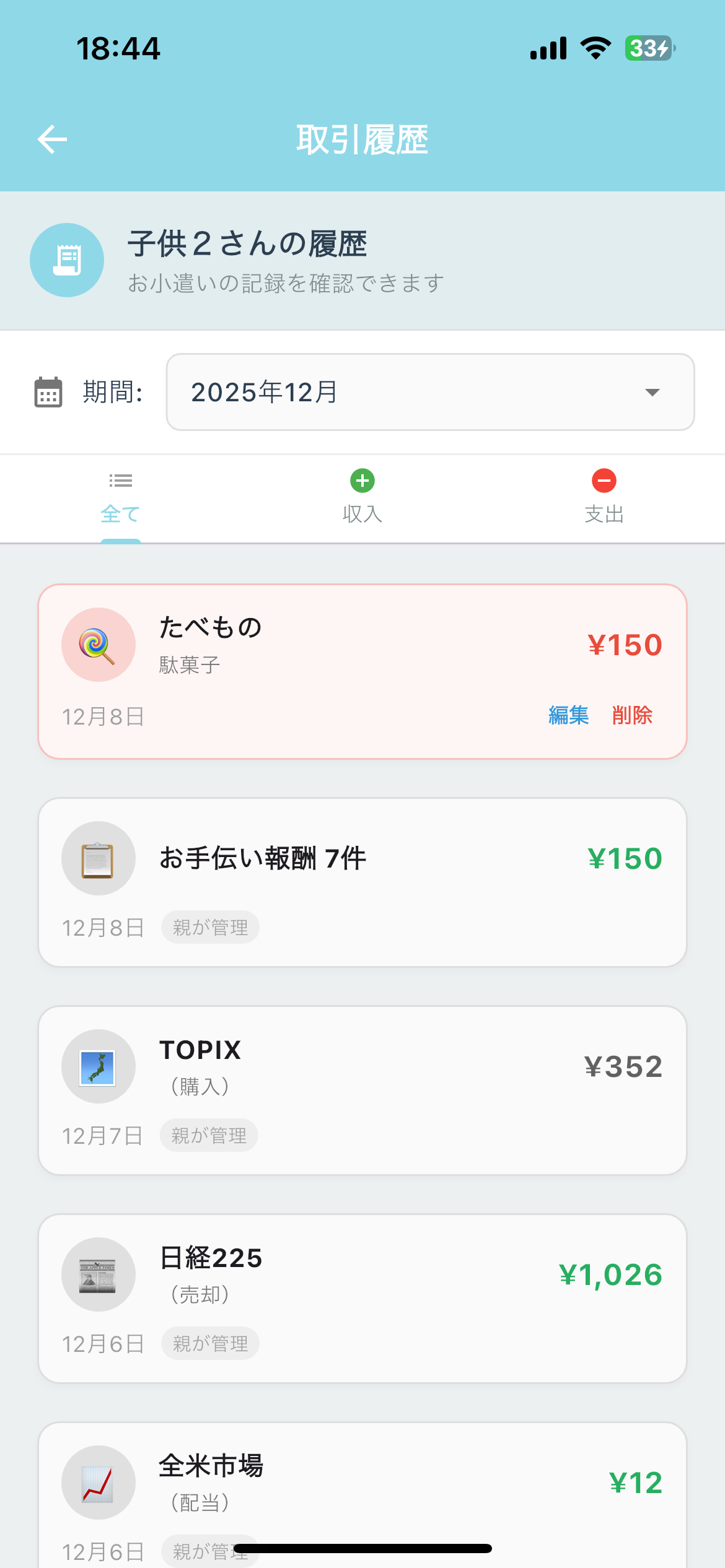Tap the back arrow to leave 取引履歴
The image size is (725, 1568).
click(51, 138)
